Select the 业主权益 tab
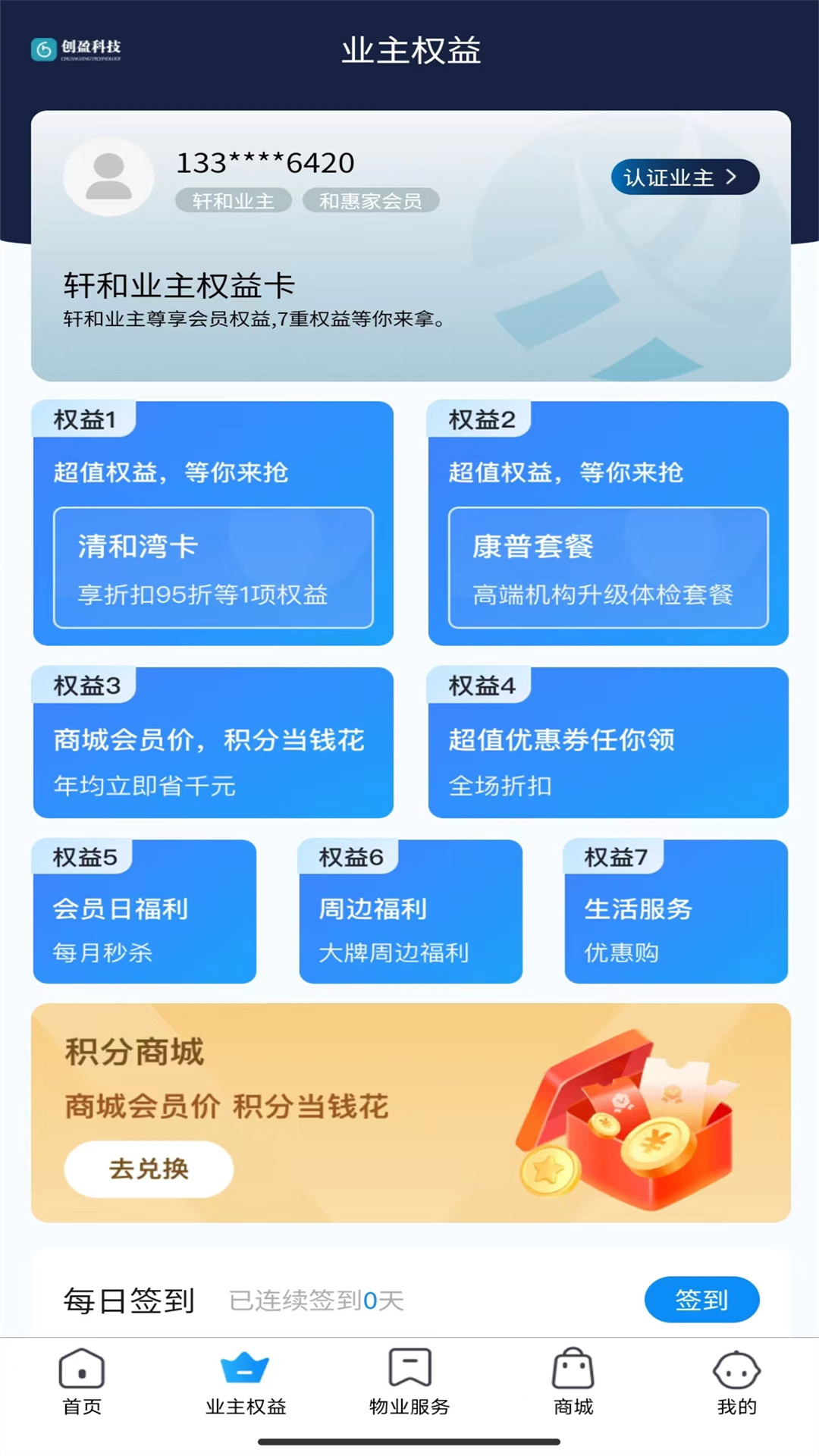This screenshot has height=1456, width=819. [246, 1382]
